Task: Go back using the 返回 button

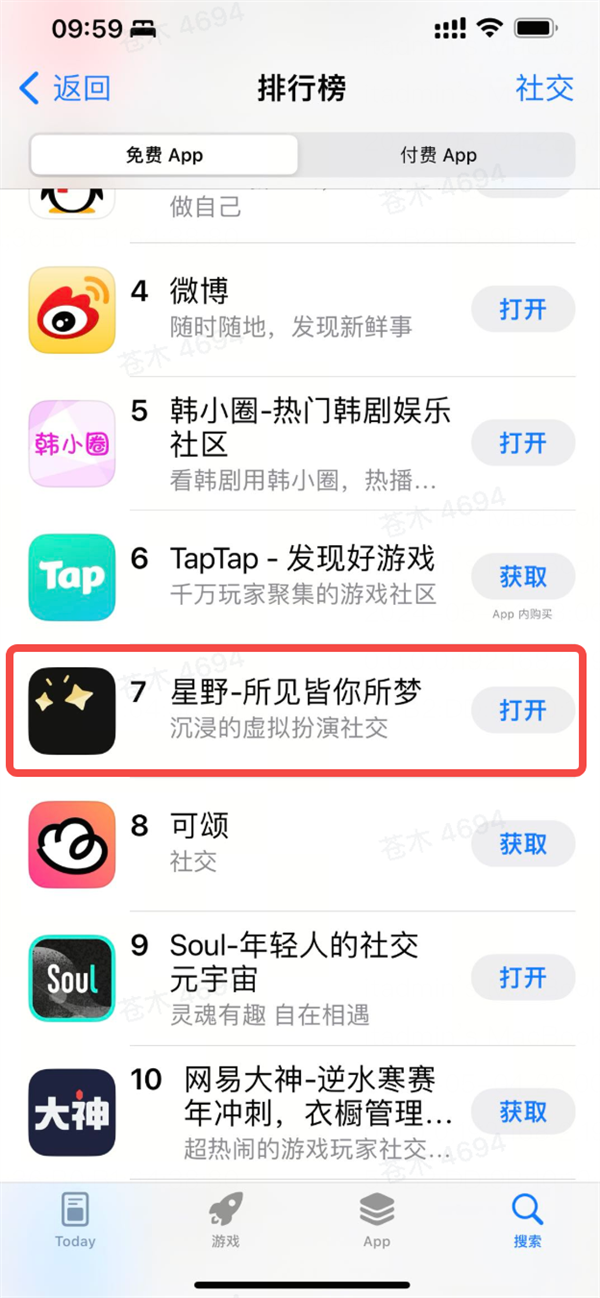Action: tap(66, 88)
